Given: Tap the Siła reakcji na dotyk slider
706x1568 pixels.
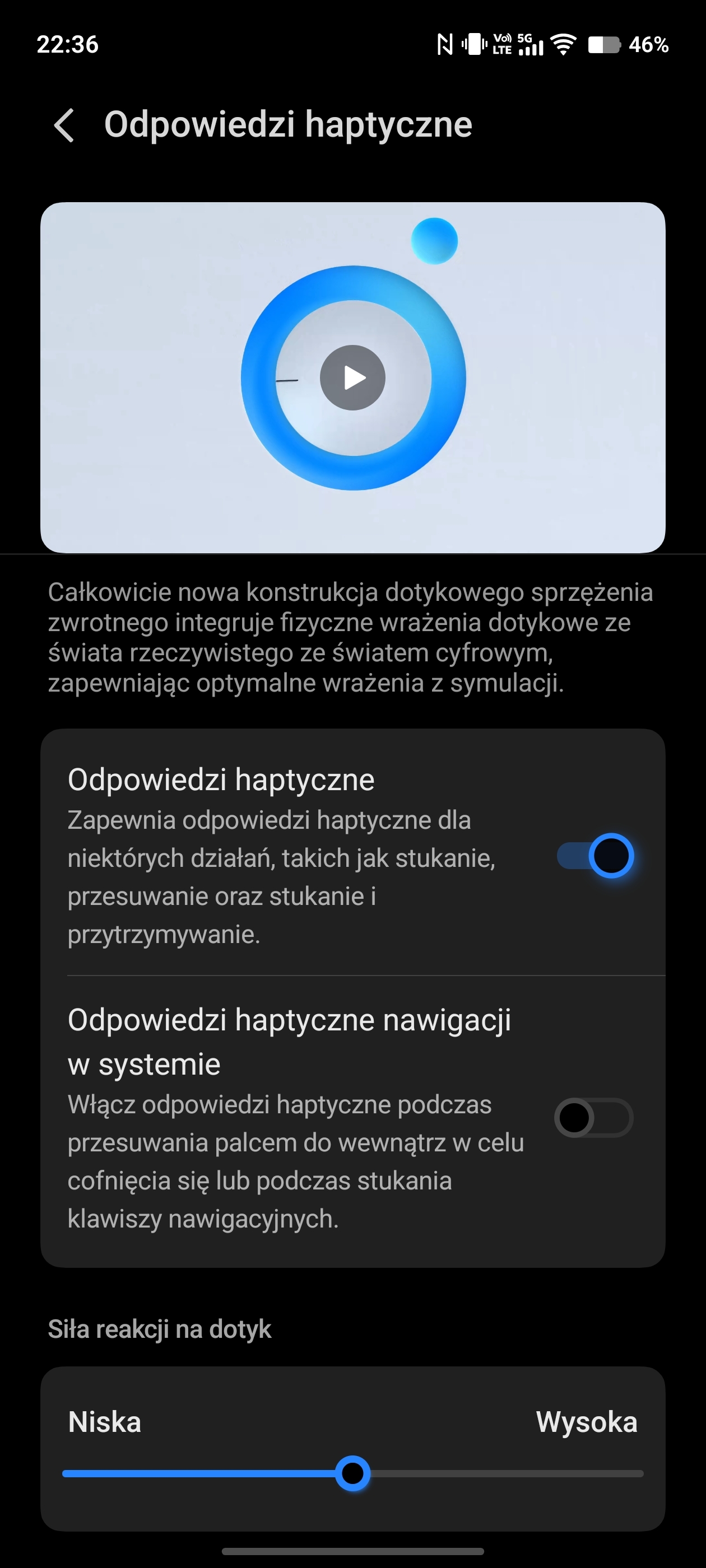Looking at the screenshot, I should click(352, 1474).
